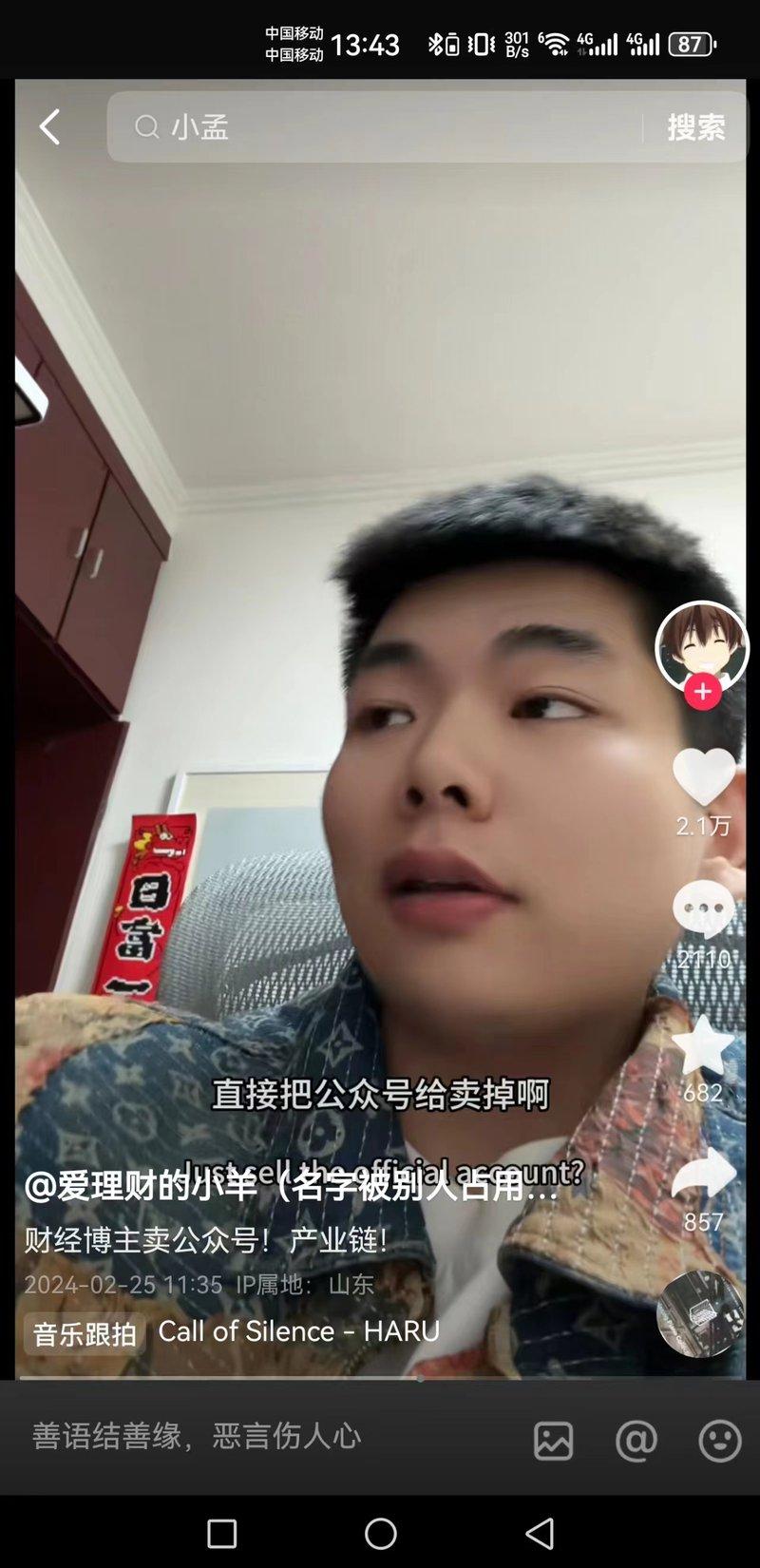Open the recent apps square button

221,1533
